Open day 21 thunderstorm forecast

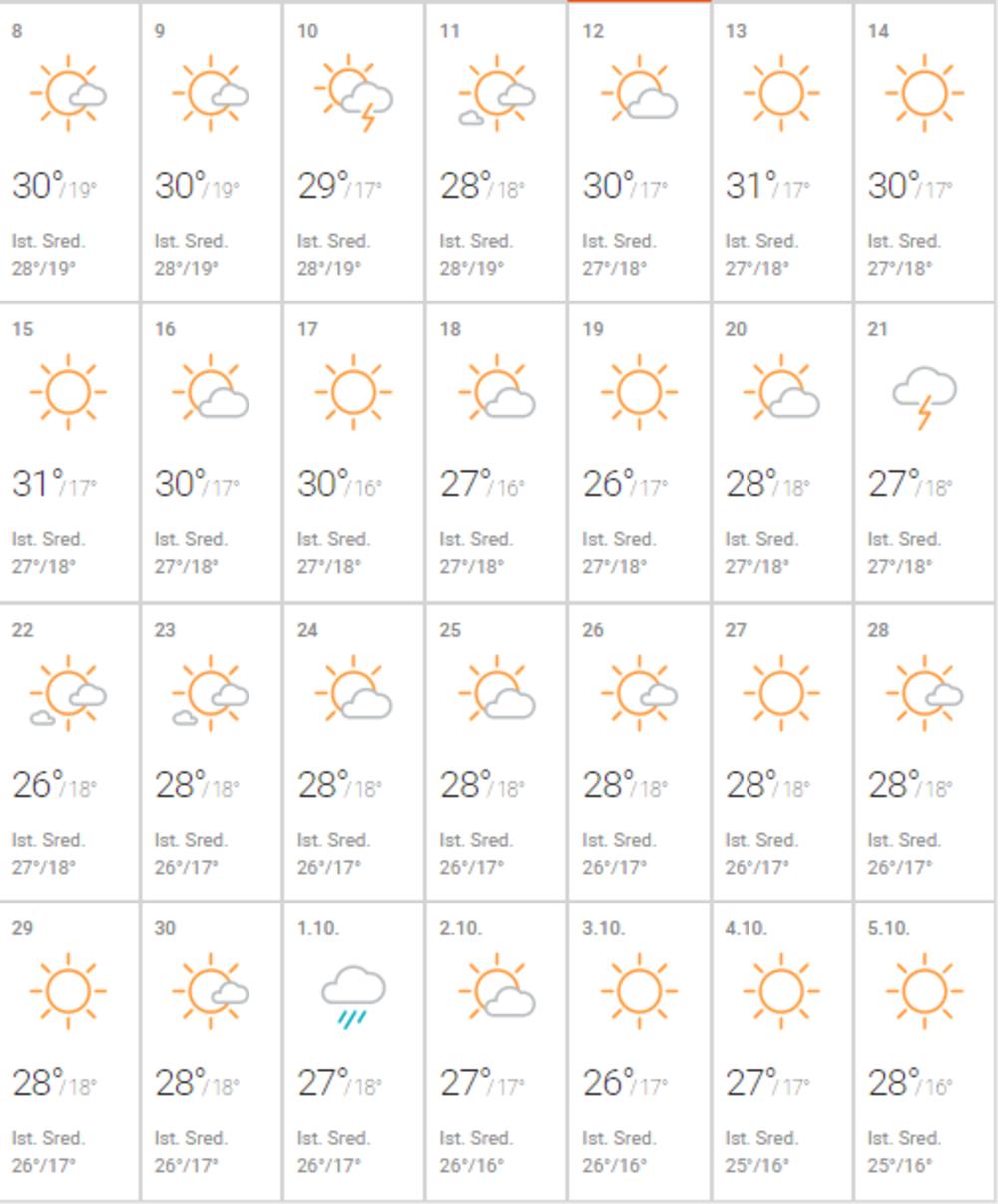tap(924, 451)
